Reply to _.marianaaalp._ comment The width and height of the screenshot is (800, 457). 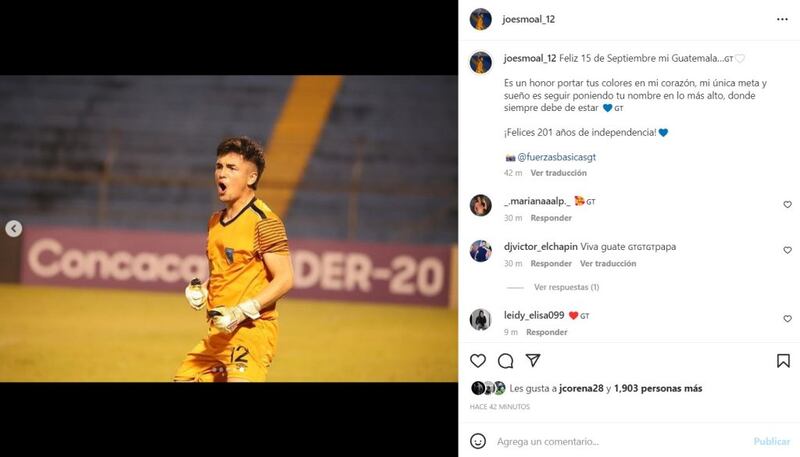[550, 218]
